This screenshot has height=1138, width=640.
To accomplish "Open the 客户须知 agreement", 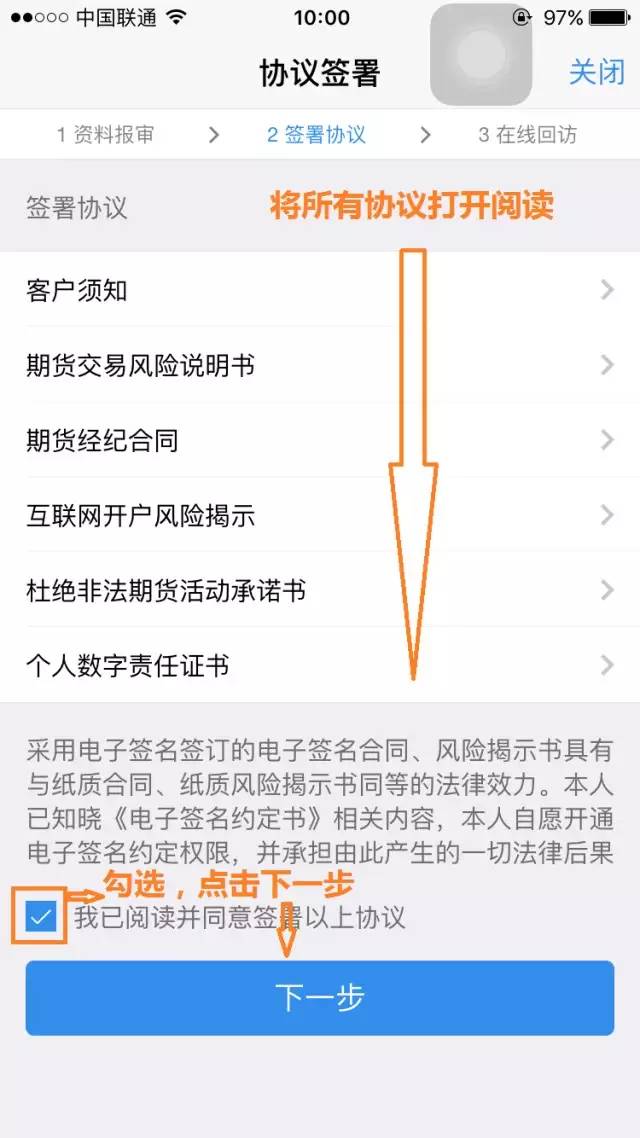I will 320,291.
